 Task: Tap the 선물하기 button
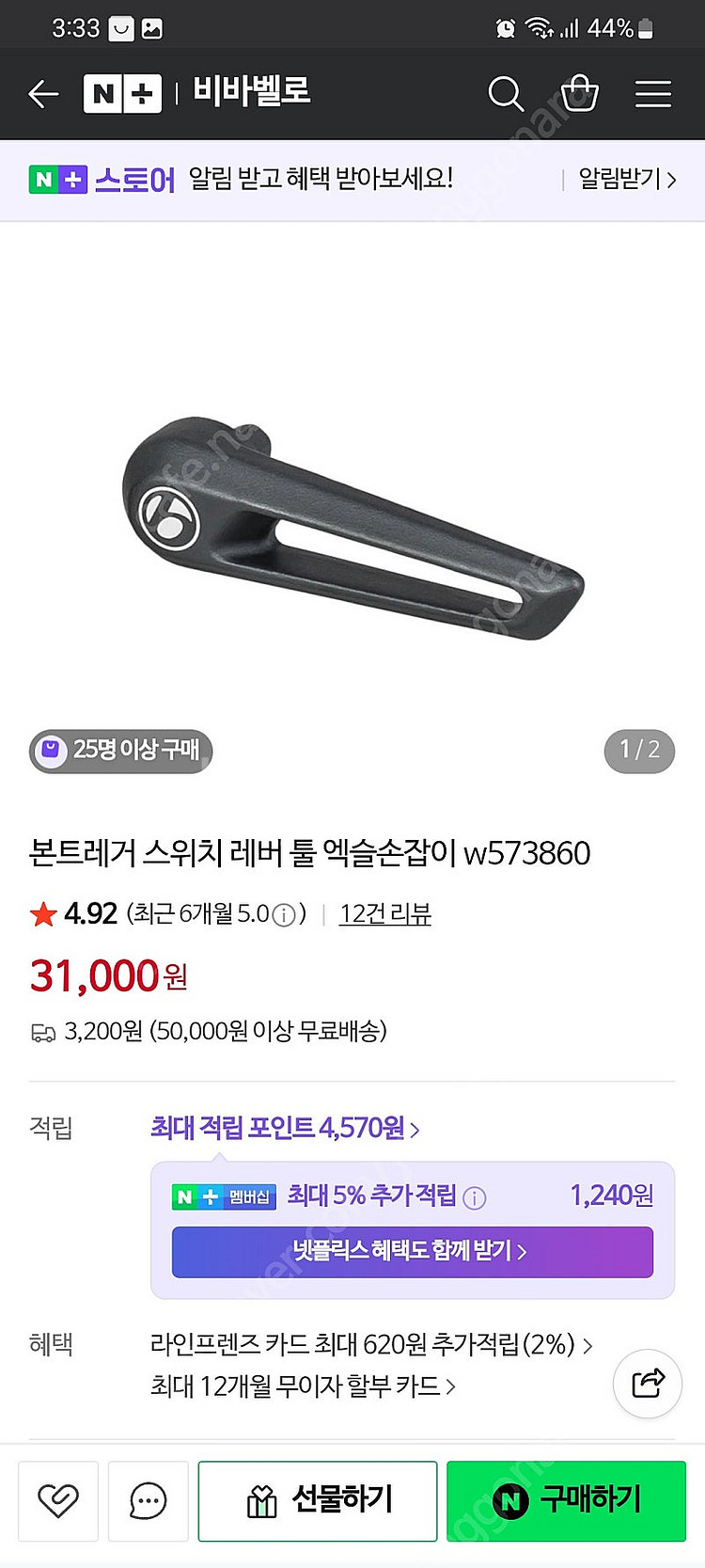[x=318, y=1500]
